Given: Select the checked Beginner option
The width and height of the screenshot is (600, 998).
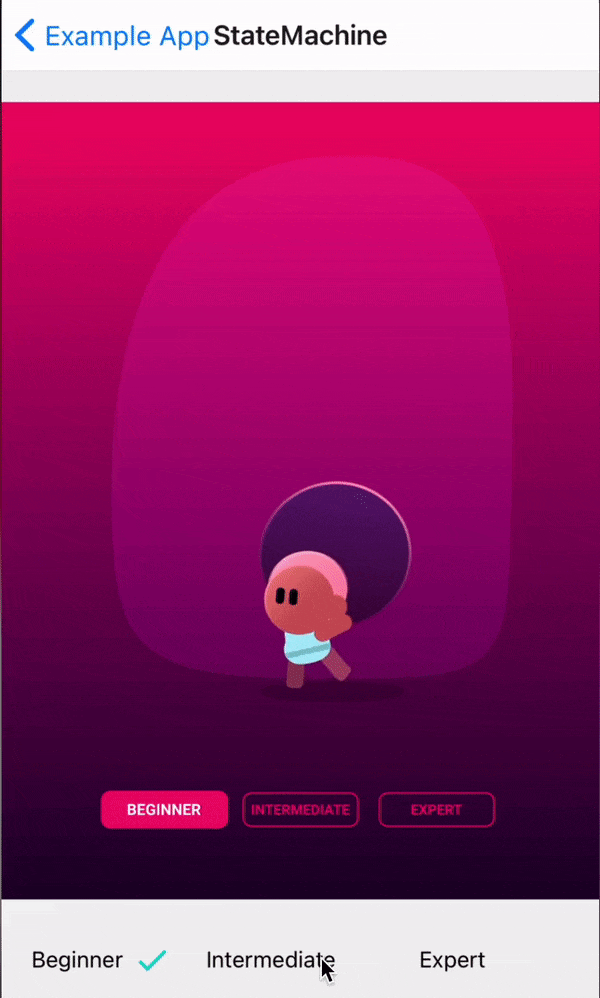Looking at the screenshot, I should (x=98, y=960).
